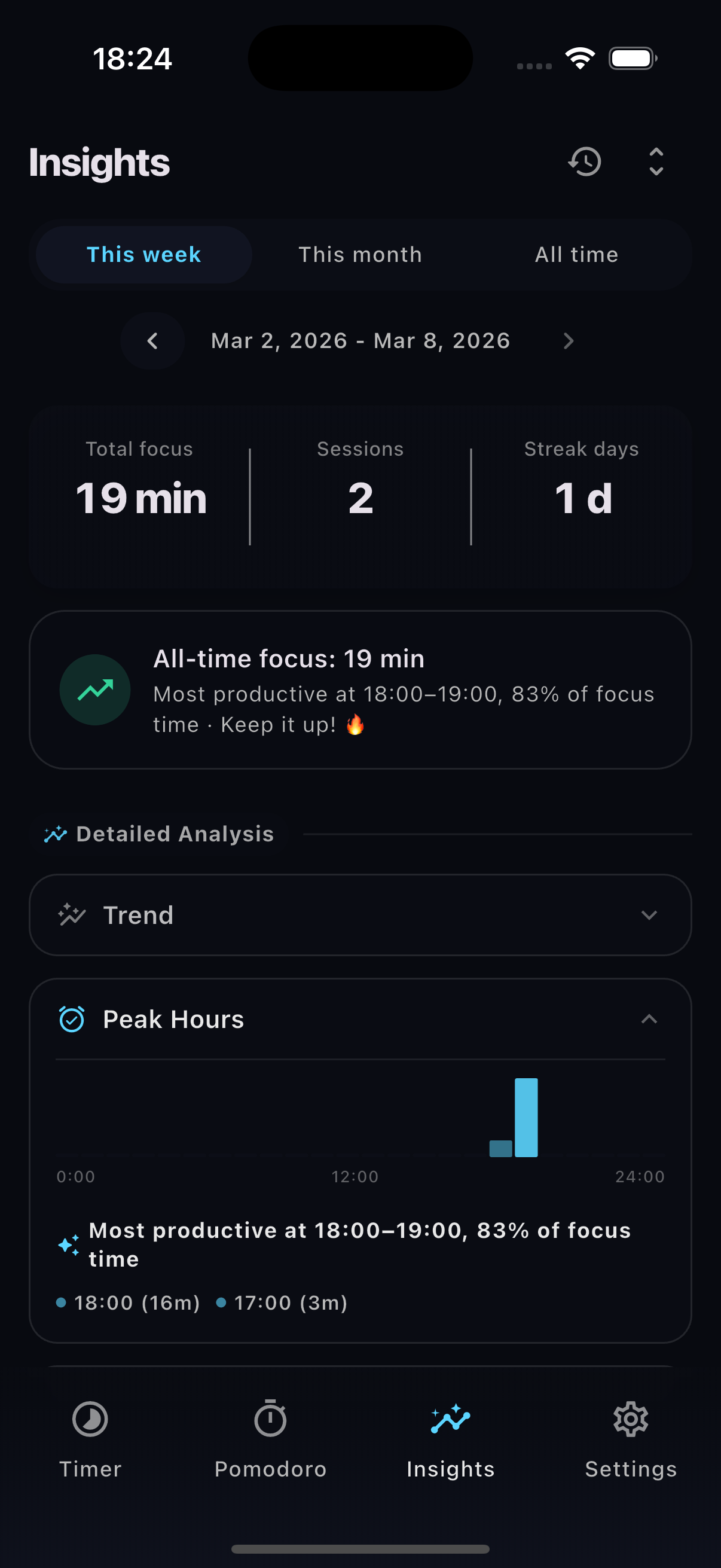Open the session history icon
The height and width of the screenshot is (1568, 721).
pyautogui.click(x=584, y=161)
